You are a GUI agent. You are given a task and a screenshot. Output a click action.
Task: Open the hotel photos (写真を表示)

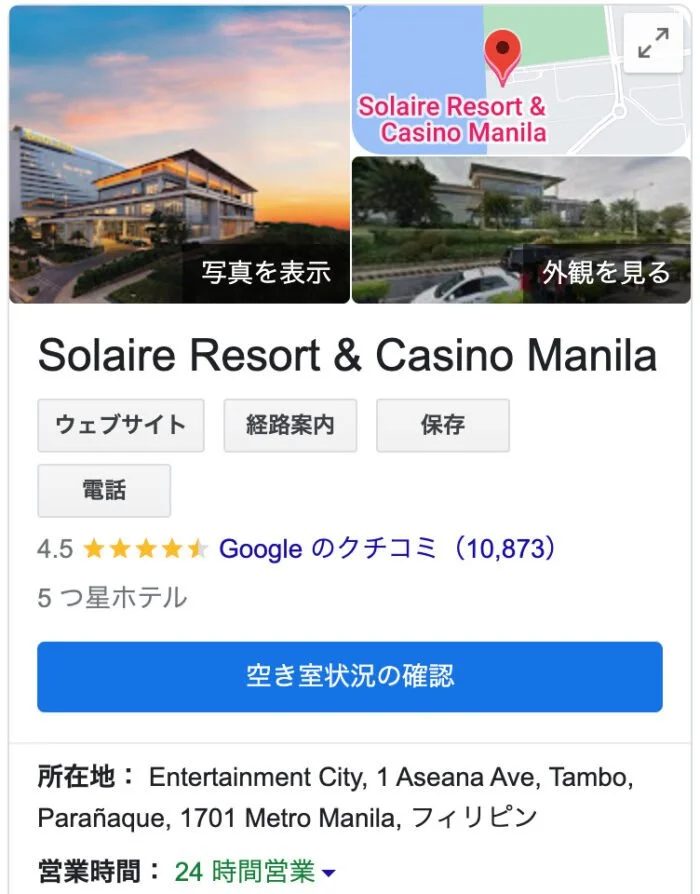(x=180, y=155)
